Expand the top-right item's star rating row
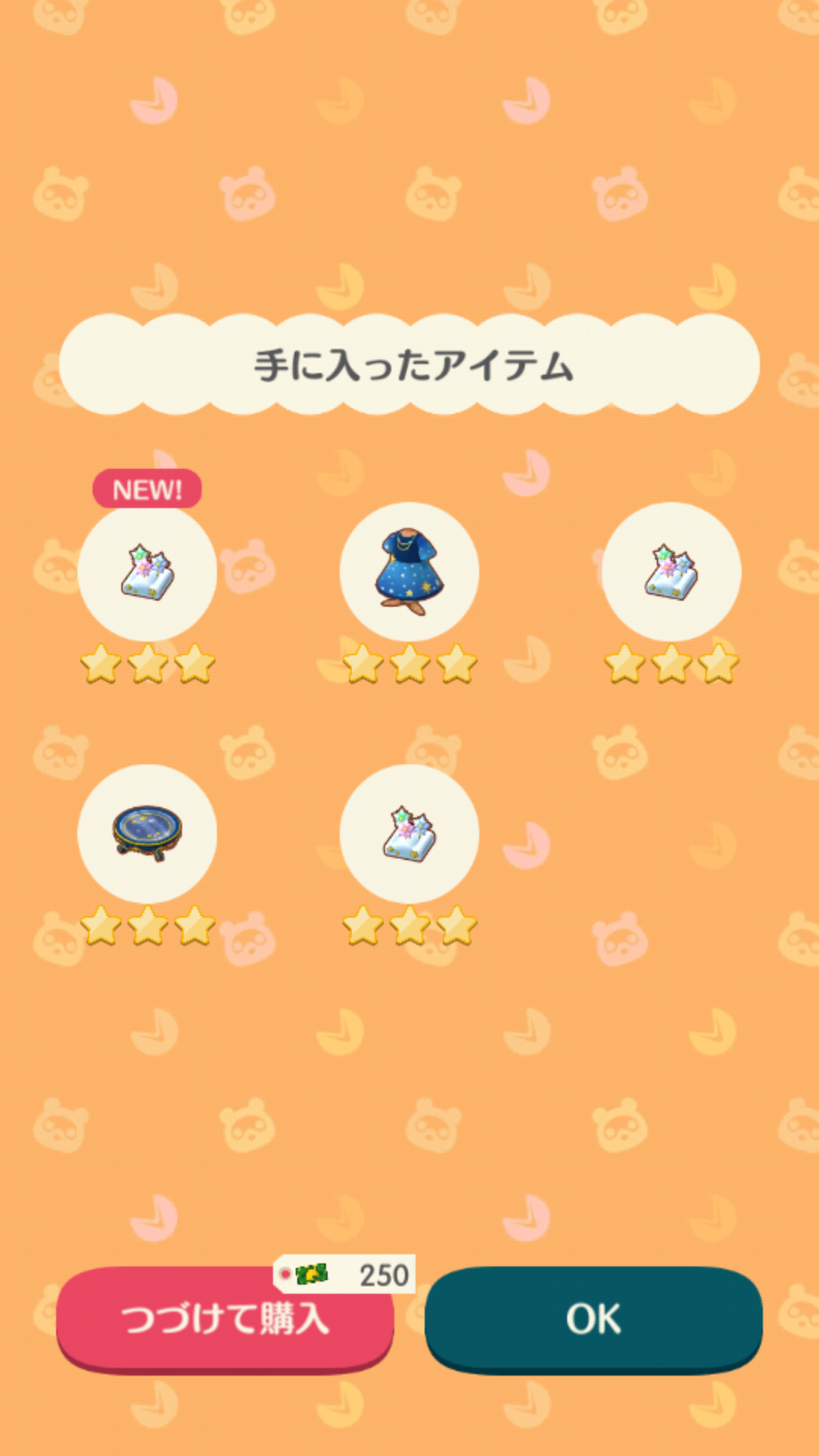The height and width of the screenshot is (1456, 819). tap(672, 664)
